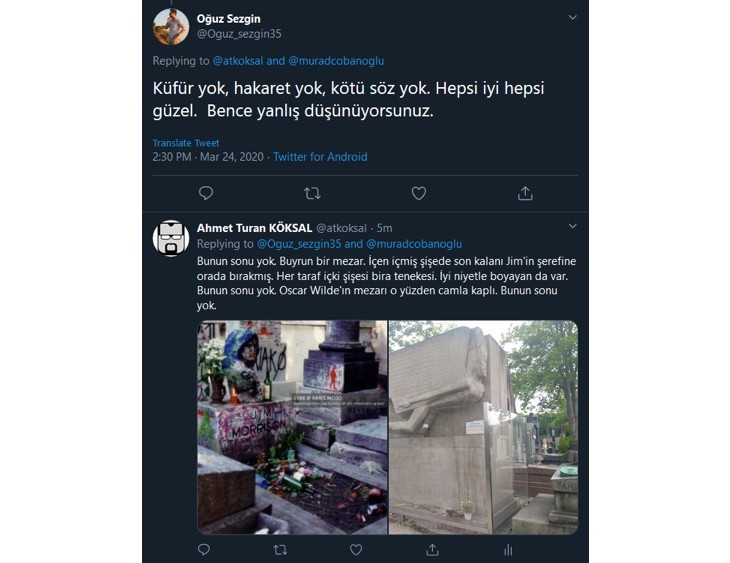
Task: Reply to Oğuz Sezgin's tweet
Action: [x=206, y=193]
